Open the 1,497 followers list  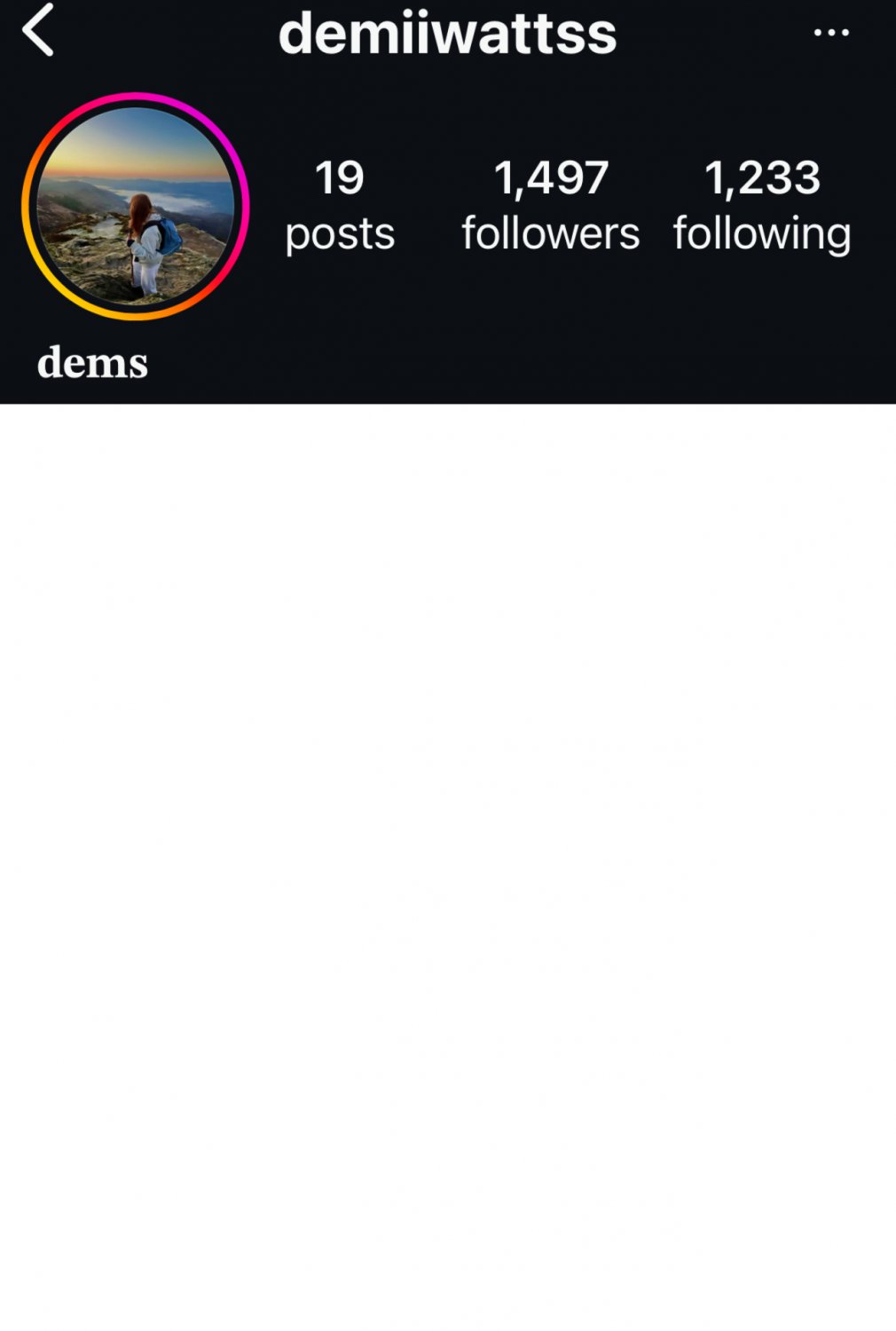coord(550,205)
